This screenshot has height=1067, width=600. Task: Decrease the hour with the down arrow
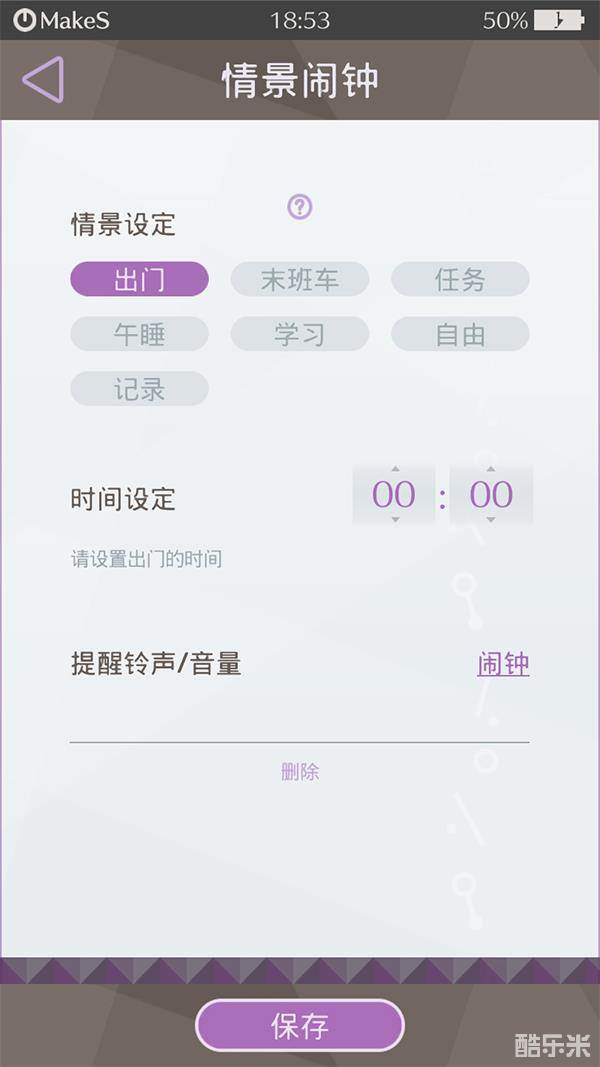pyautogui.click(x=395, y=520)
